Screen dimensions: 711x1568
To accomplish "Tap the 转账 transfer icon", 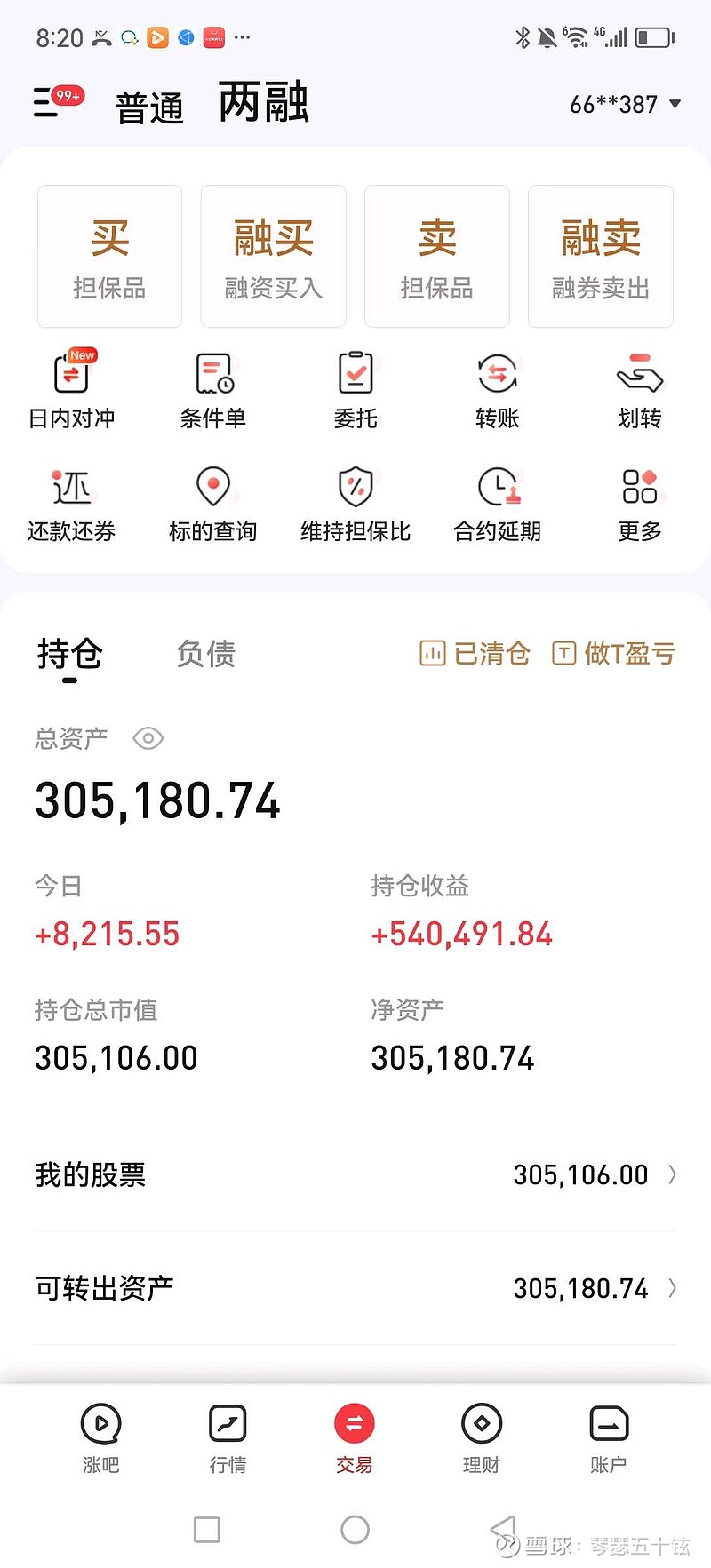I will pos(498,387).
